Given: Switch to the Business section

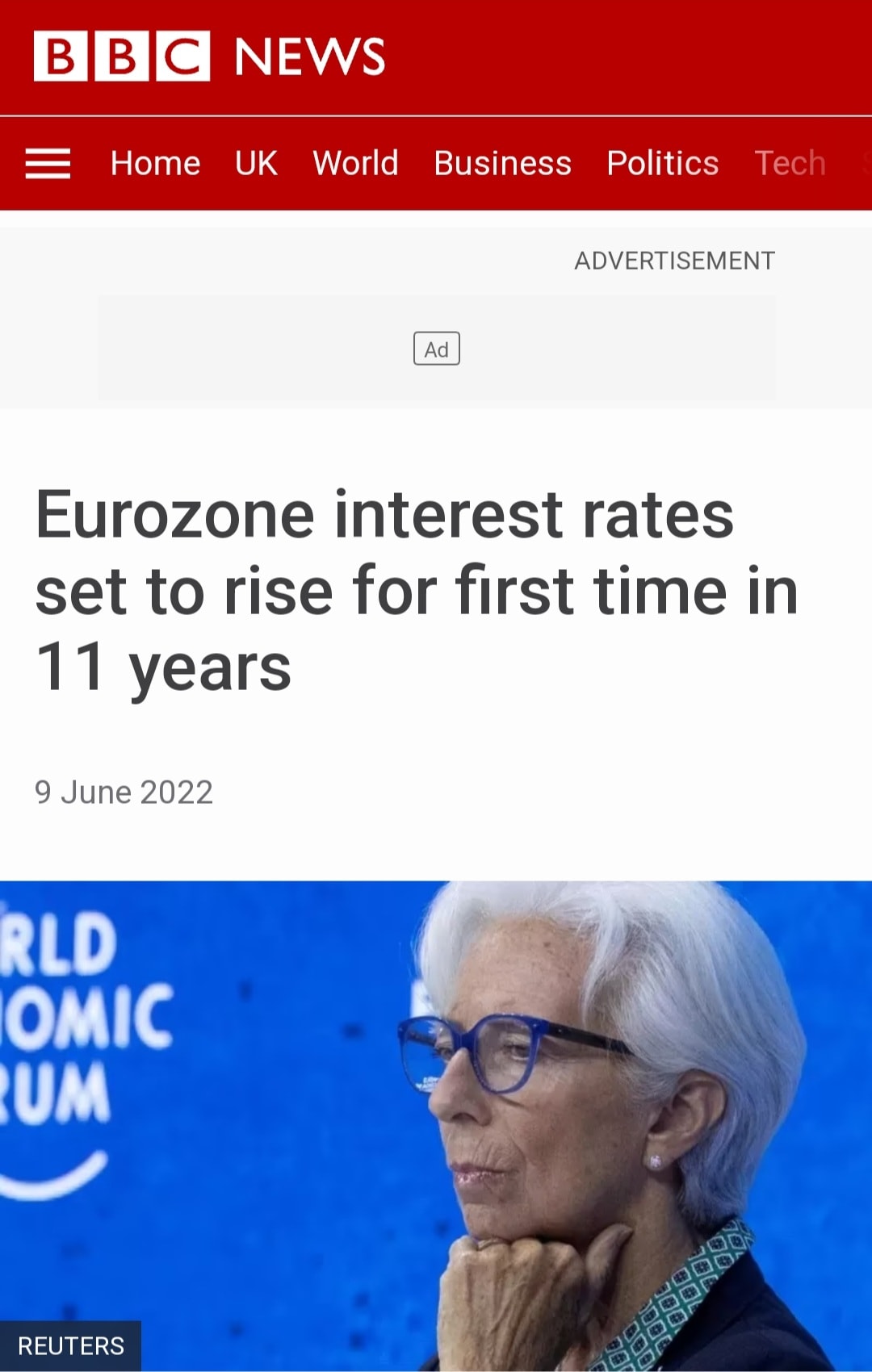Looking at the screenshot, I should click(x=502, y=164).
